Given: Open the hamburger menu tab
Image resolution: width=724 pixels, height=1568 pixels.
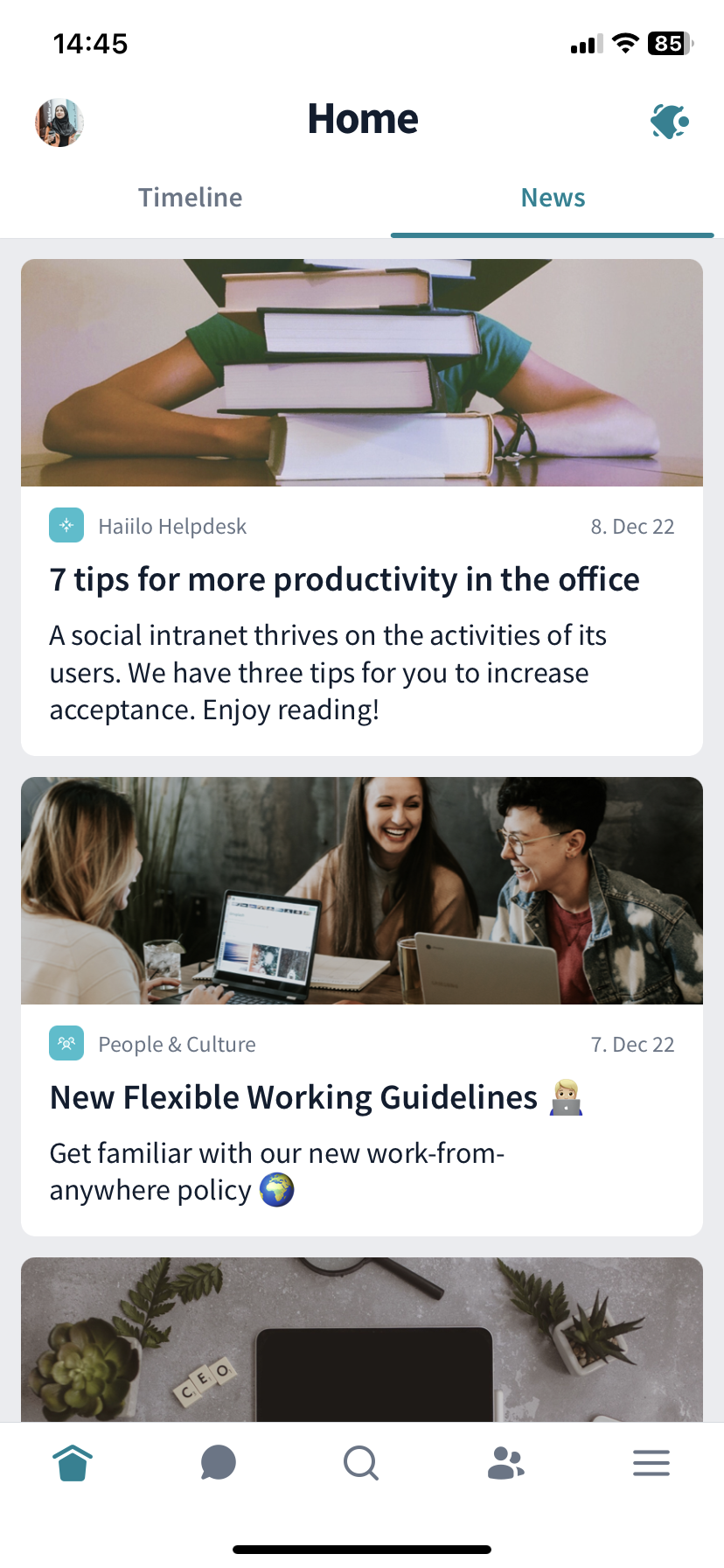Looking at the screenshot, I should [x=651, y=1462].
